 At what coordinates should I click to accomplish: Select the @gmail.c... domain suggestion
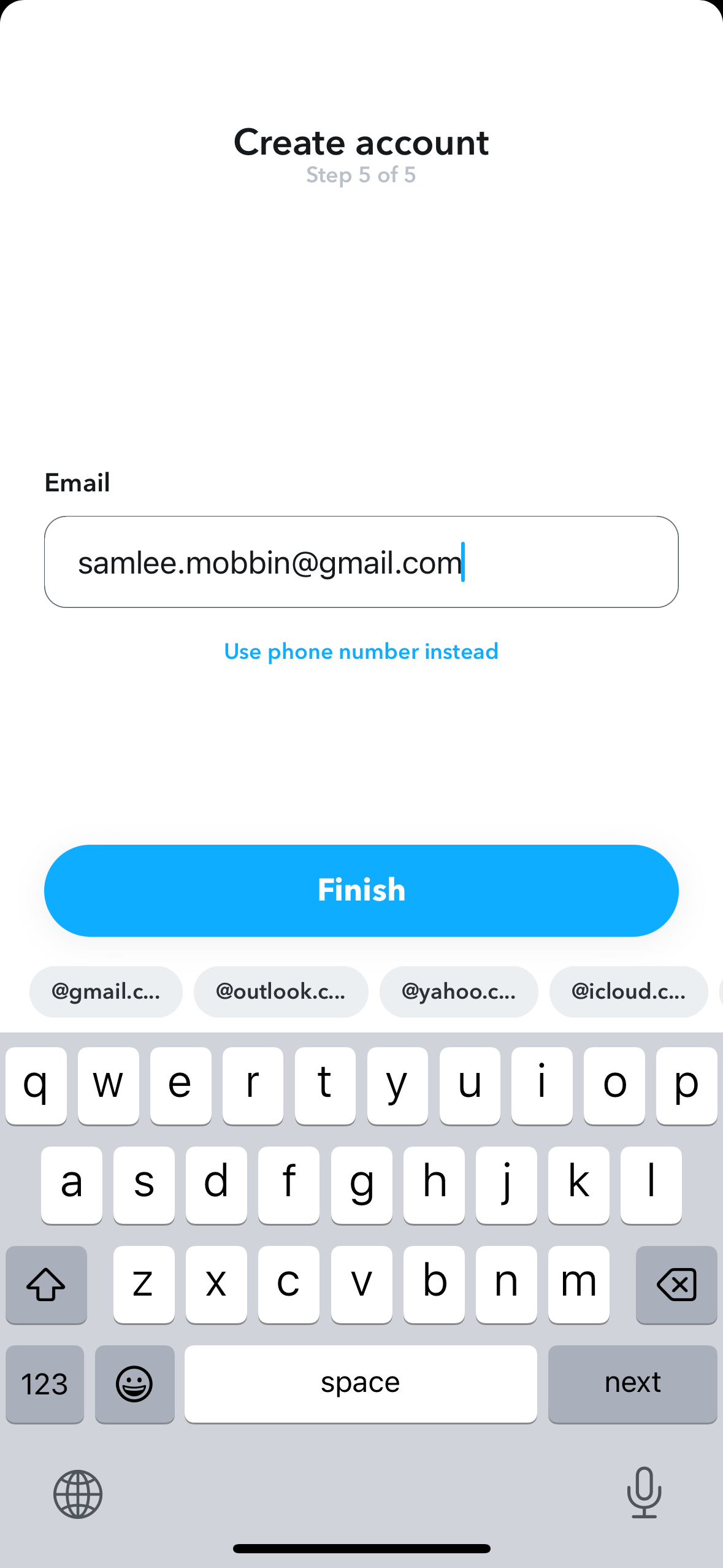point(106,991)
